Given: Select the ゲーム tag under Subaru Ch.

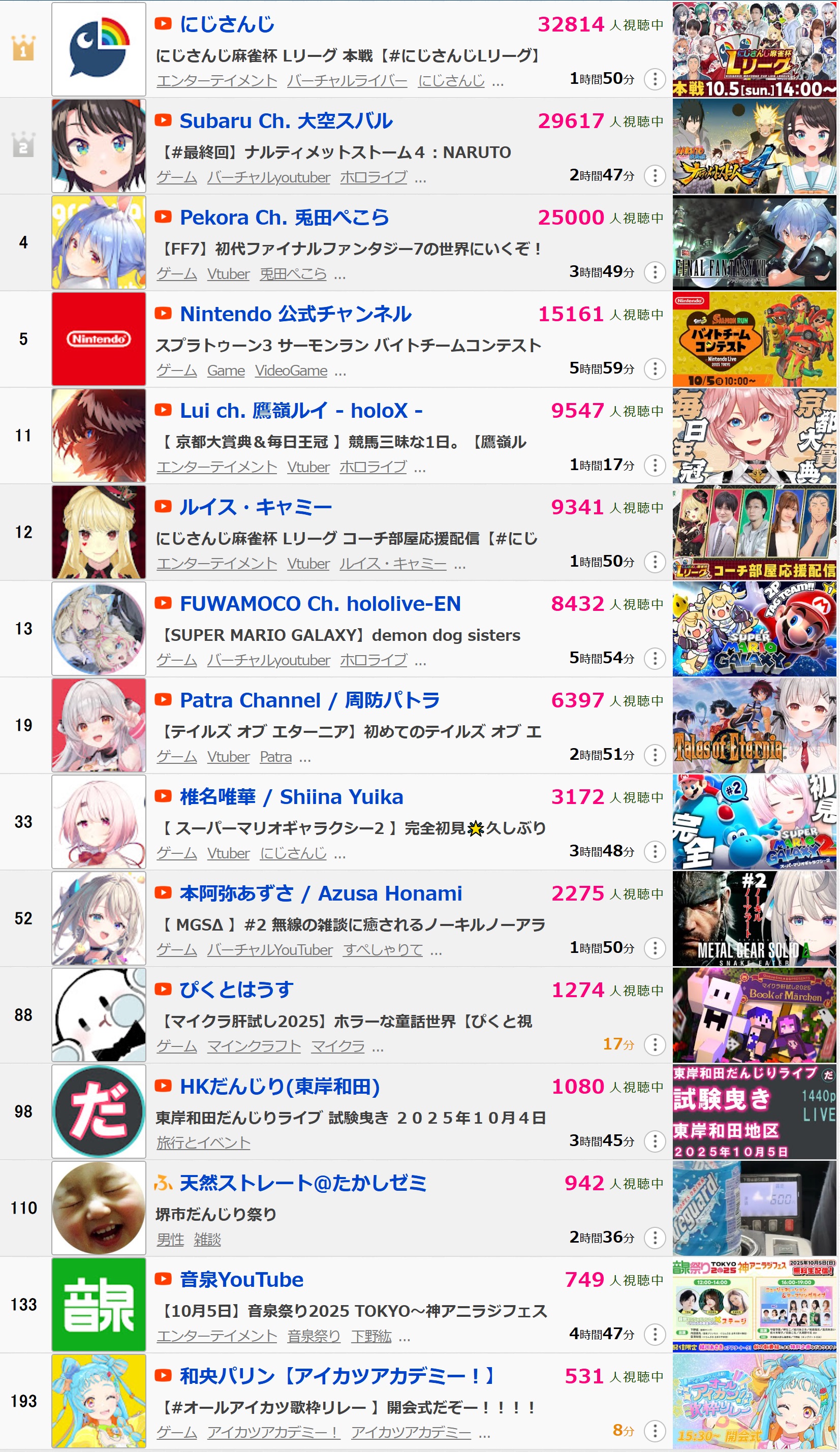Looking at the screenshot, I should (176, 177).
